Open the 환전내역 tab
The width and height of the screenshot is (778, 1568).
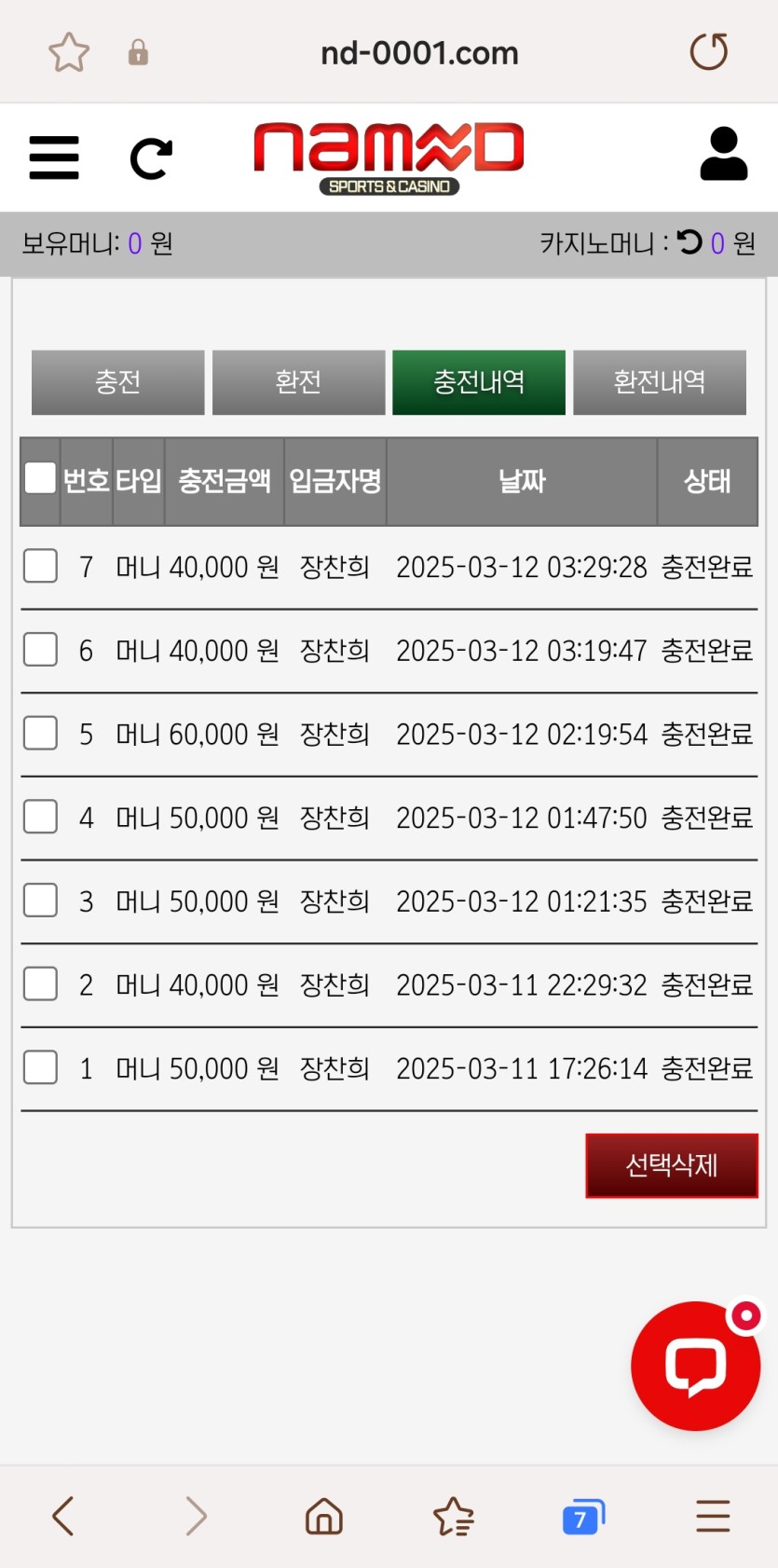(x=659, y=382)
